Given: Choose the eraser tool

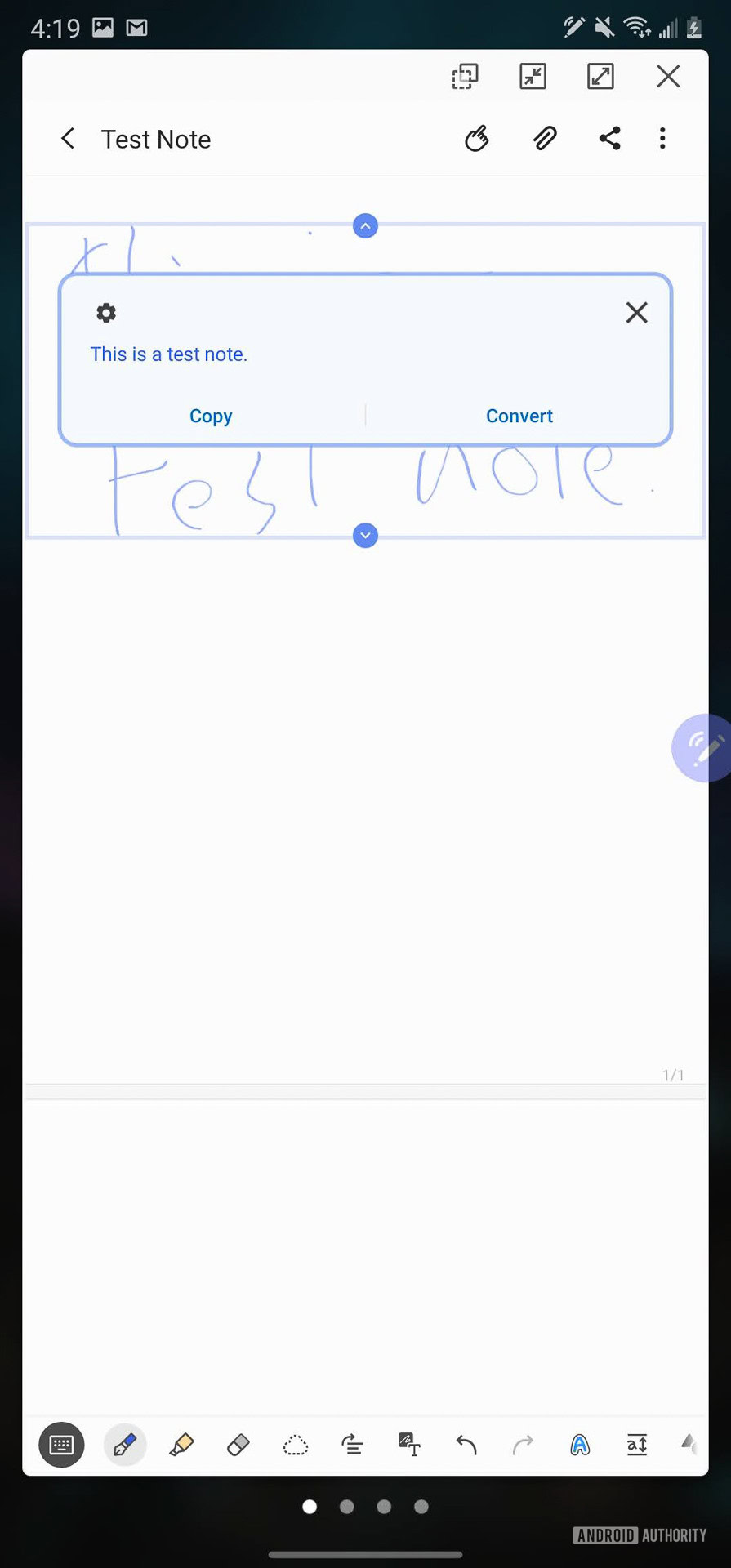Looking at the screenshot, I should (238, 1445).
